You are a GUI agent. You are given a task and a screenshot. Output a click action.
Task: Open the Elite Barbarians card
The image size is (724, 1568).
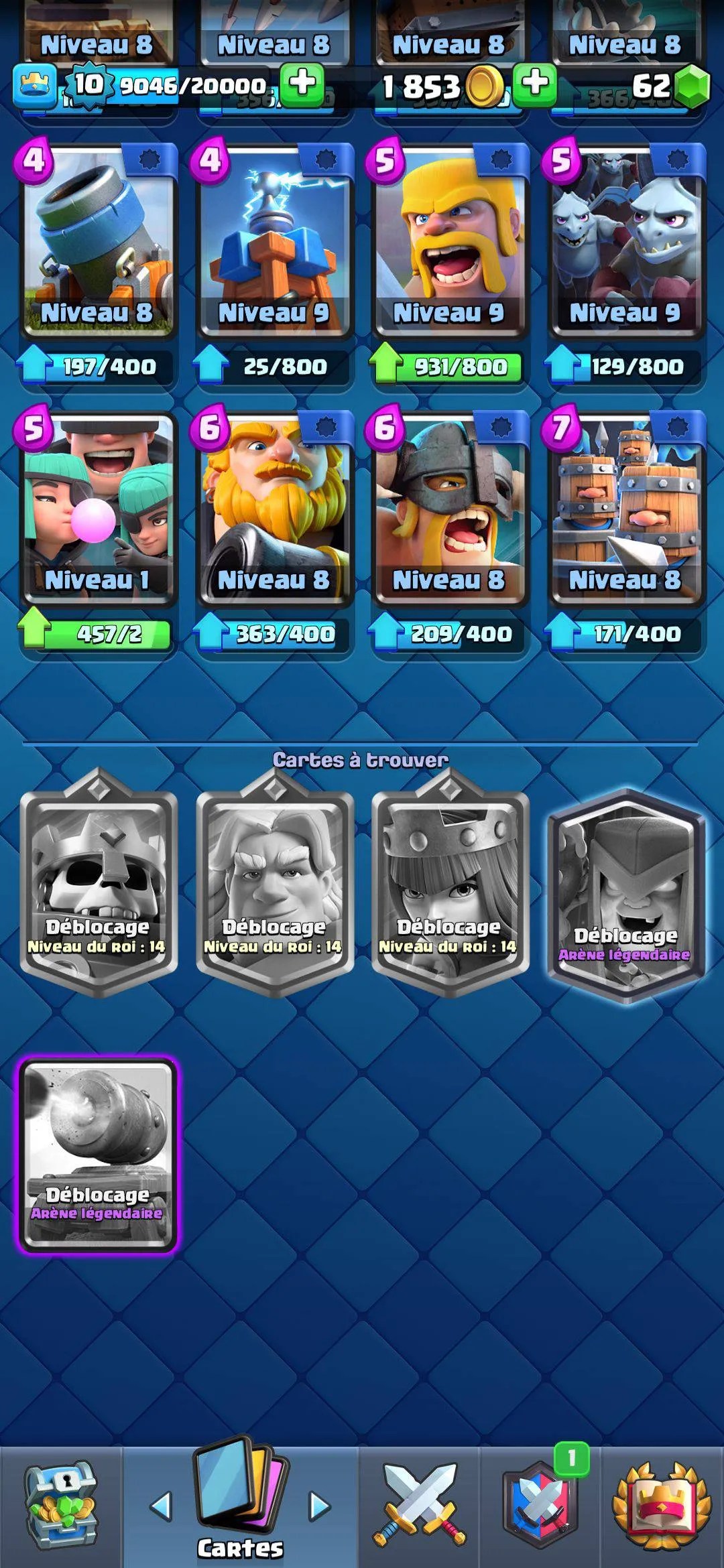(x=449, y=508)
